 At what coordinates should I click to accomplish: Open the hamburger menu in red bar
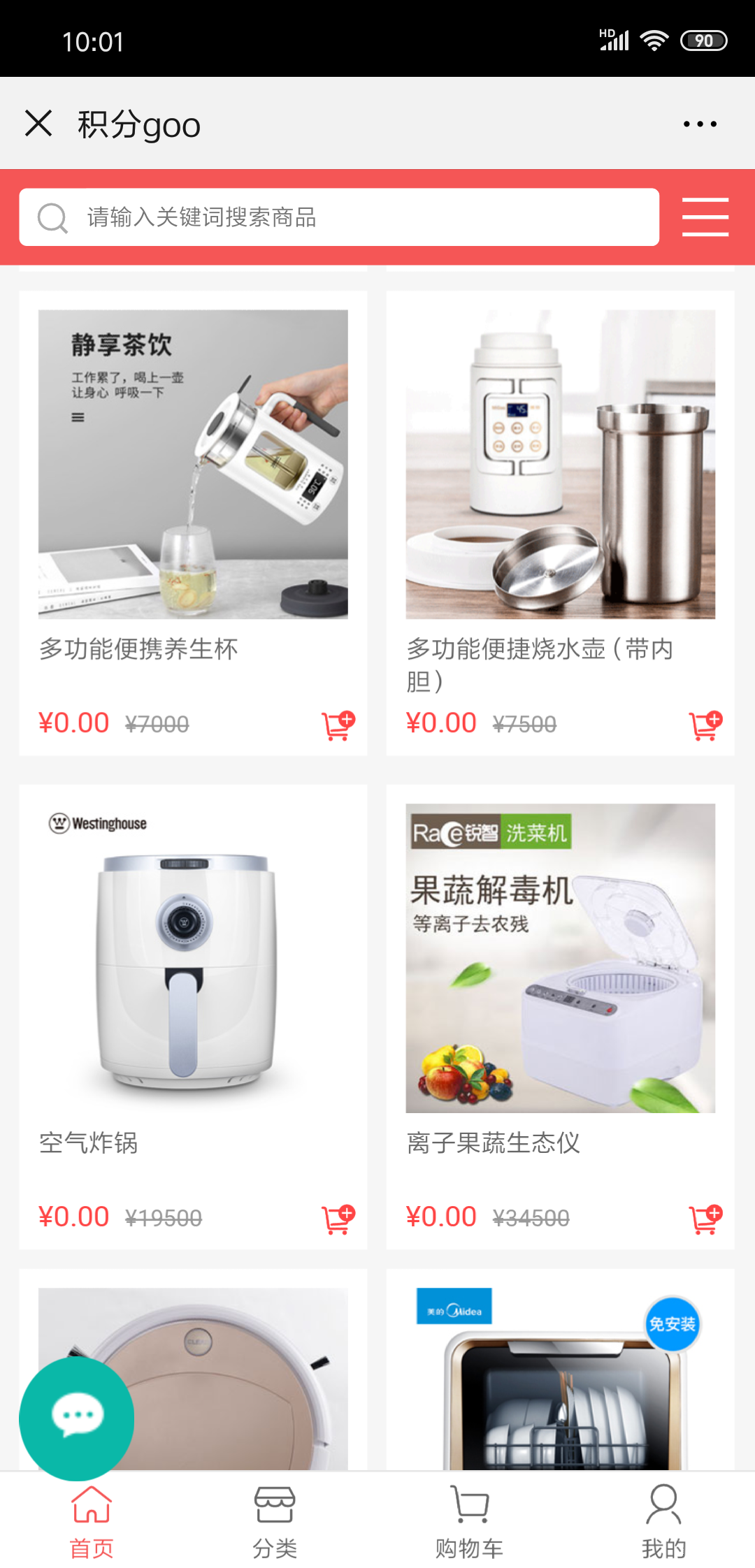[705, 217]
